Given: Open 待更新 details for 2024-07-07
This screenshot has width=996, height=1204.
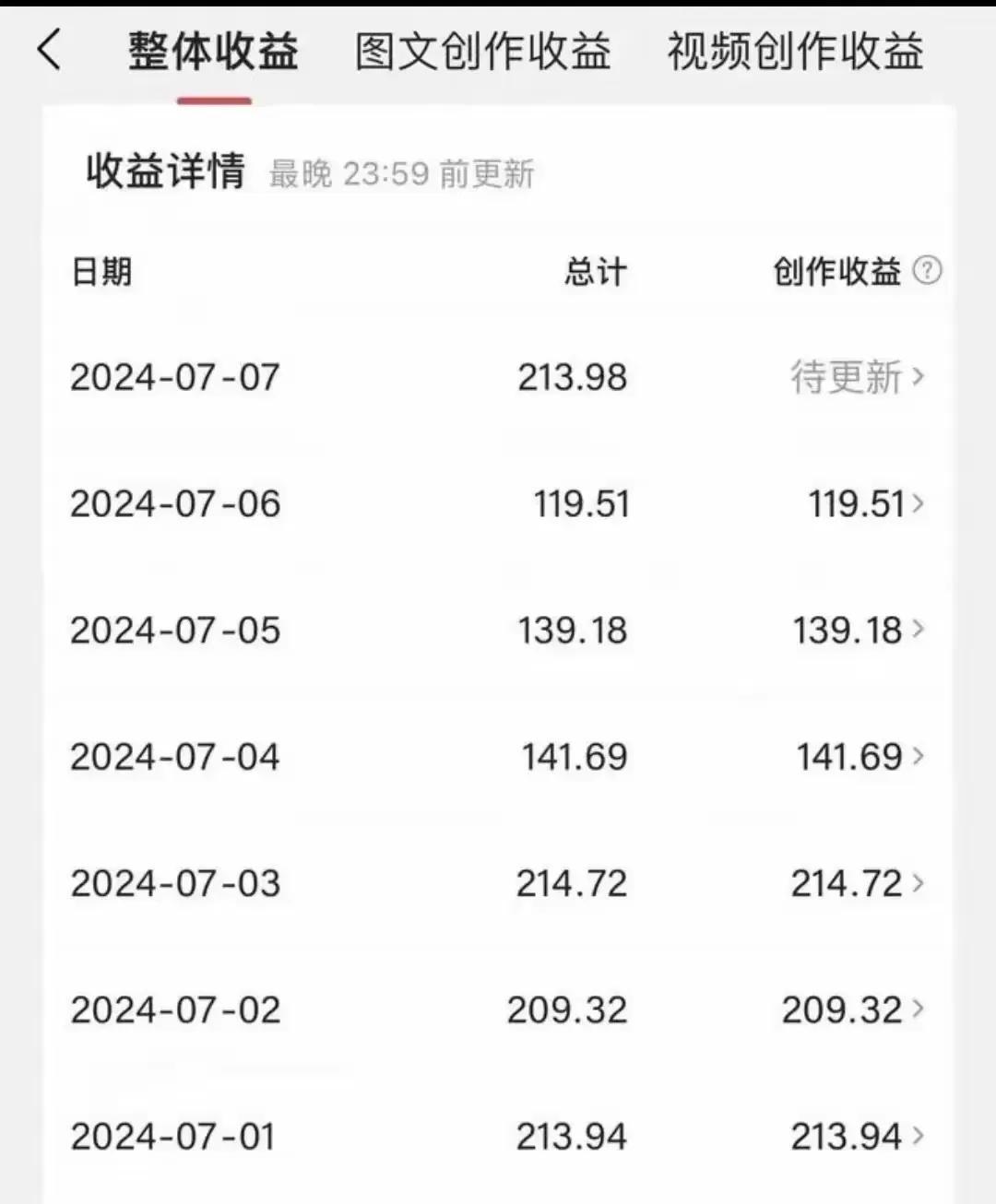Looking at the screenshot, I should click(x=858, y=377).
